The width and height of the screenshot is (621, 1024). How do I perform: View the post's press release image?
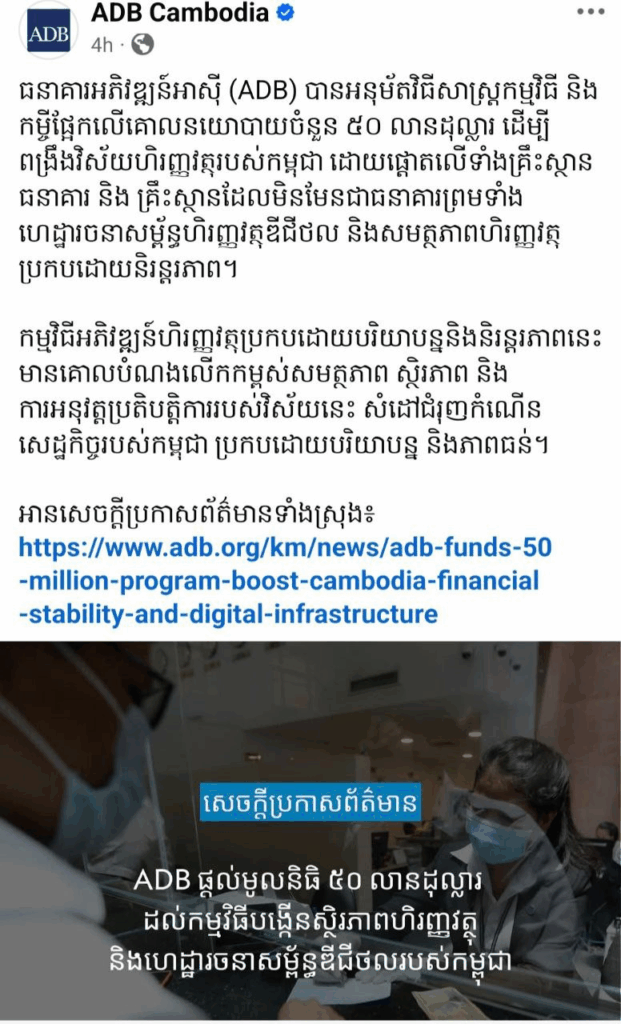tap(310, 830)
